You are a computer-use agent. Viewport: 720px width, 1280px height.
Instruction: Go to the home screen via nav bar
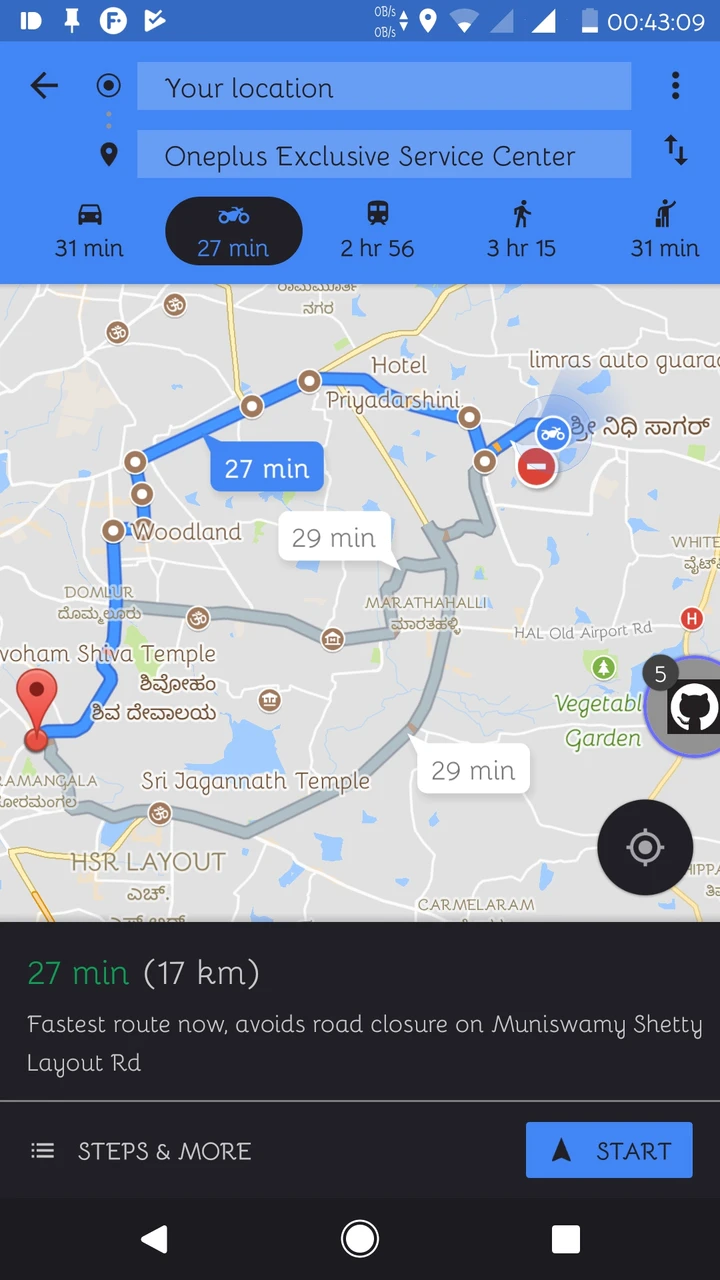click(360, 1239)
